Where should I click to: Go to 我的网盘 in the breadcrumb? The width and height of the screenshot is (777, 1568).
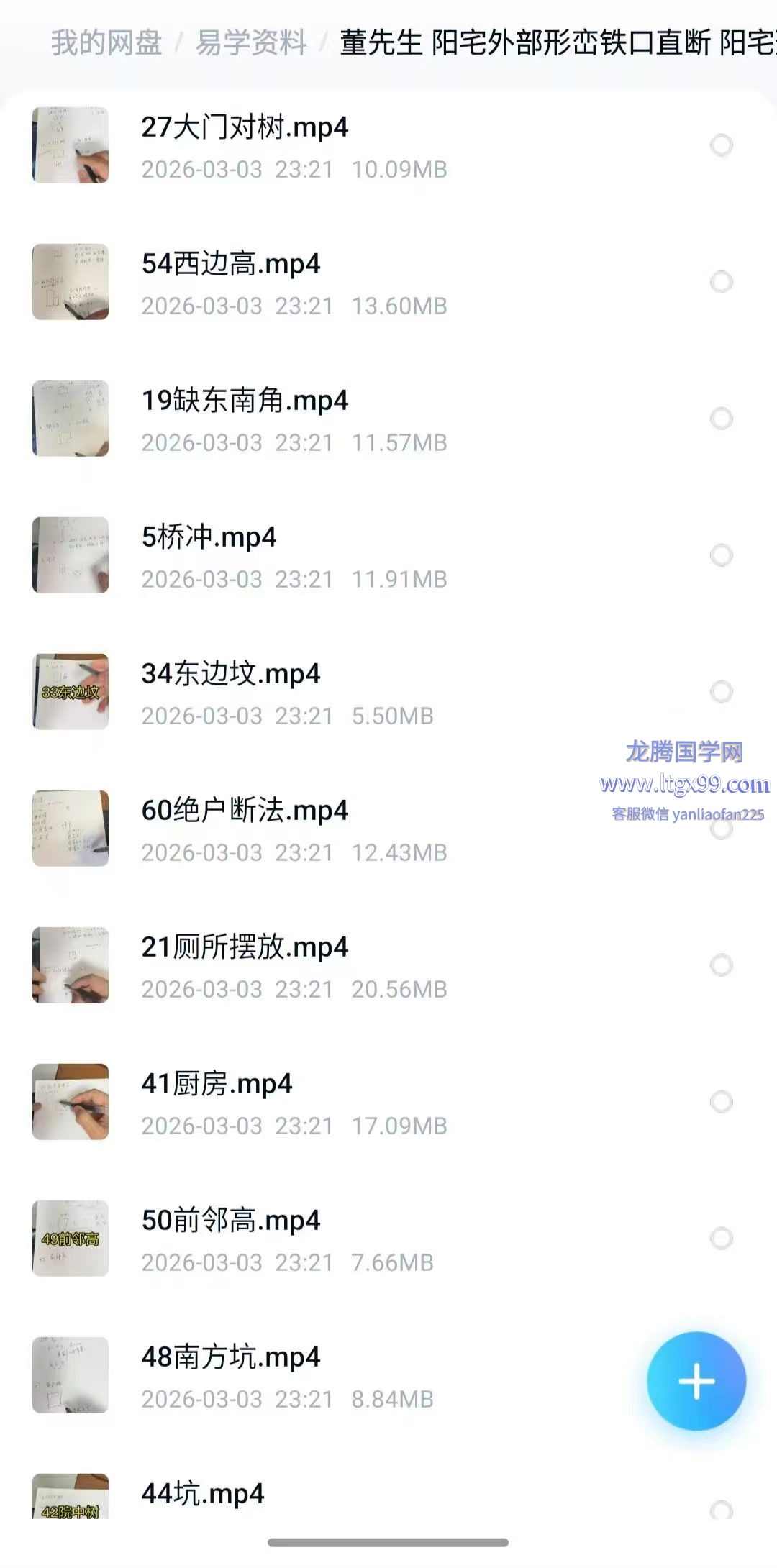click(x=106, y=43)
